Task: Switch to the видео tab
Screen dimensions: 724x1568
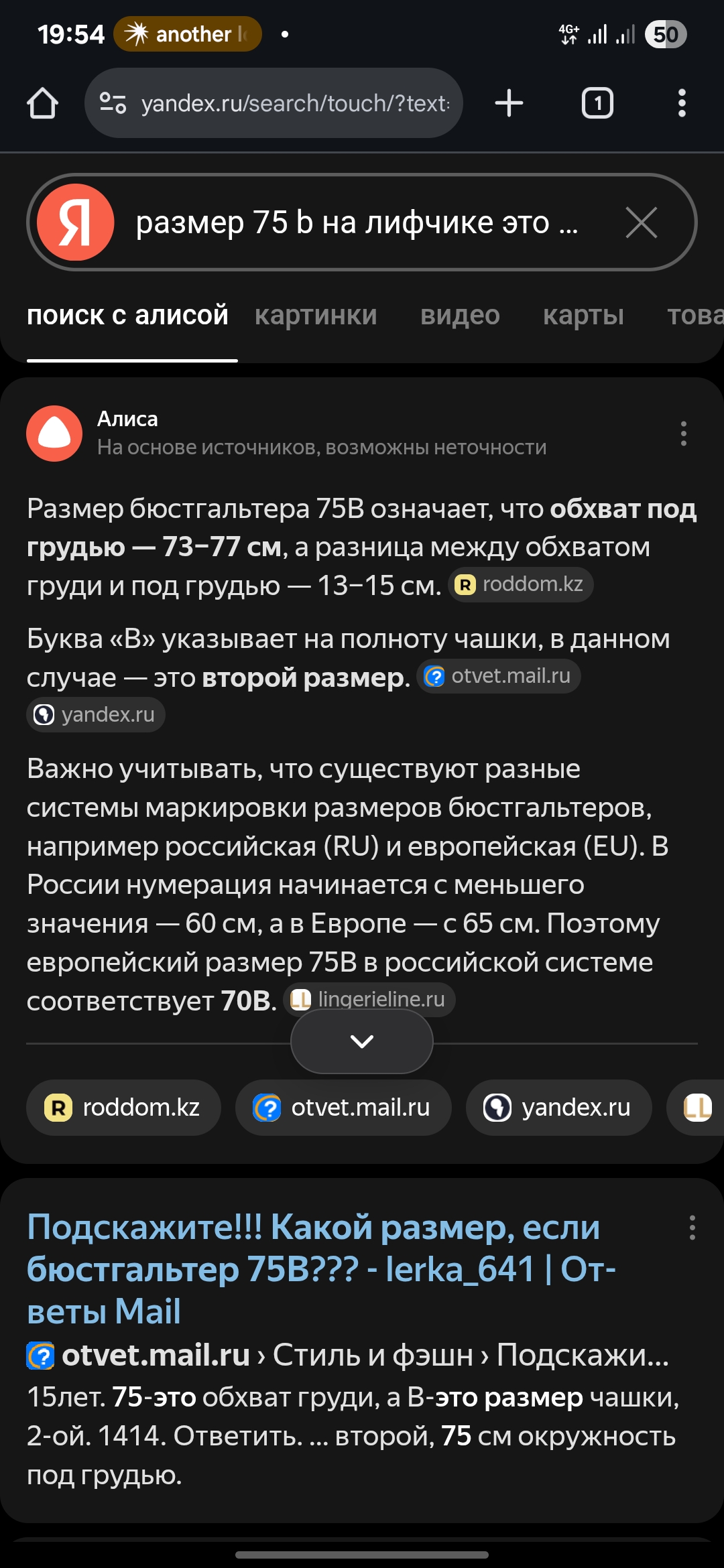Action: pyautogui.click(x=460, y=315)
